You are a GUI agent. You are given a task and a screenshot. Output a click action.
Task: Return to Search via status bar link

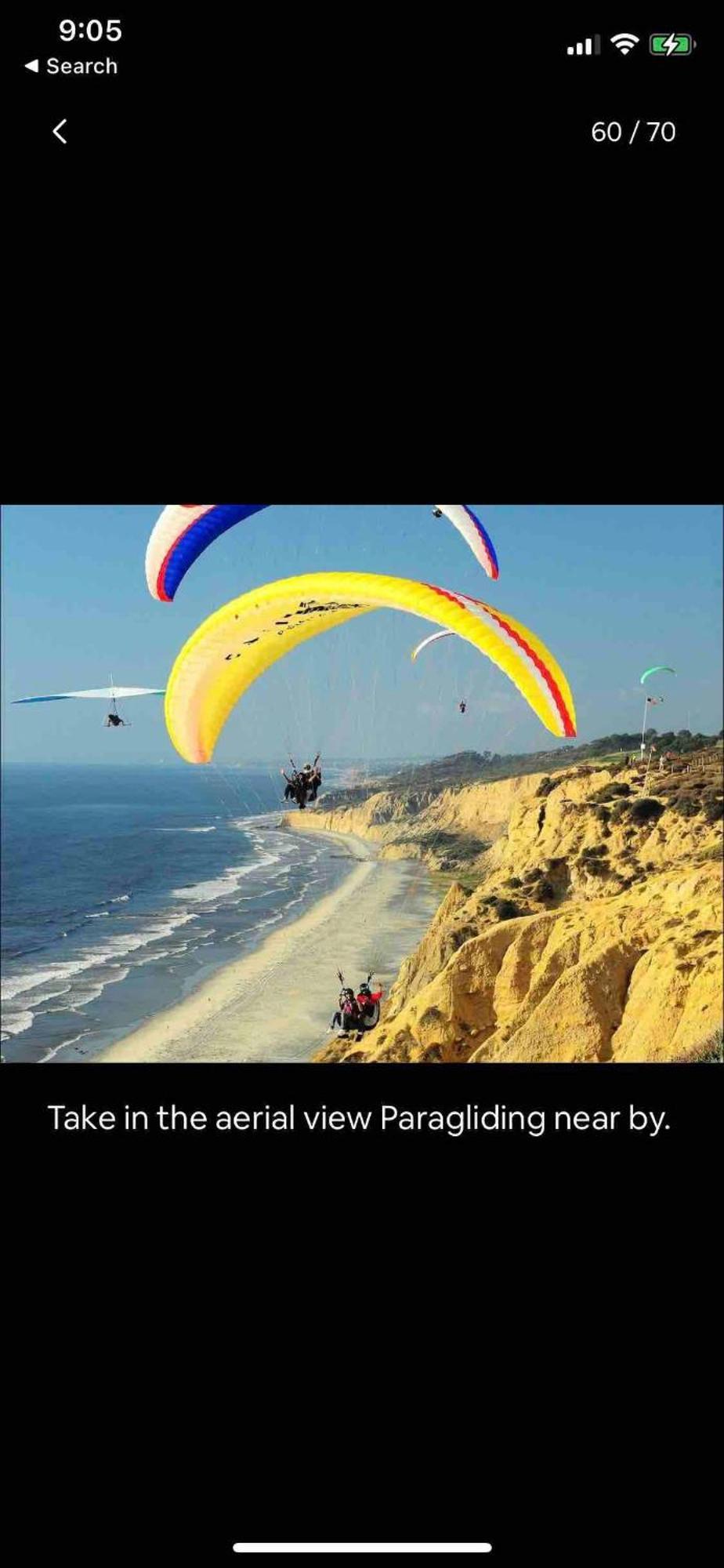click(x=71, y=67)
